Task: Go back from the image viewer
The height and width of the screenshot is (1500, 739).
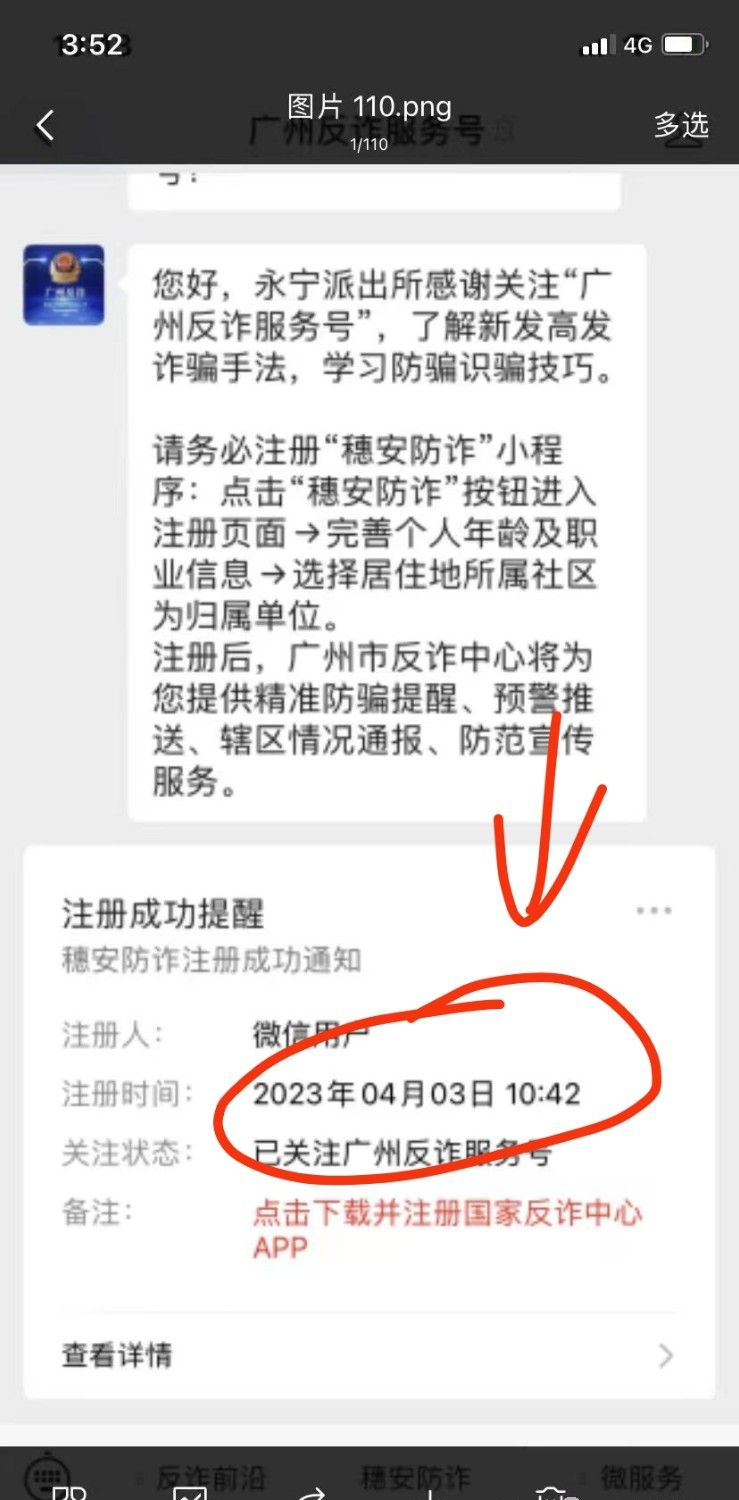Action: click(x=44, y=126)
